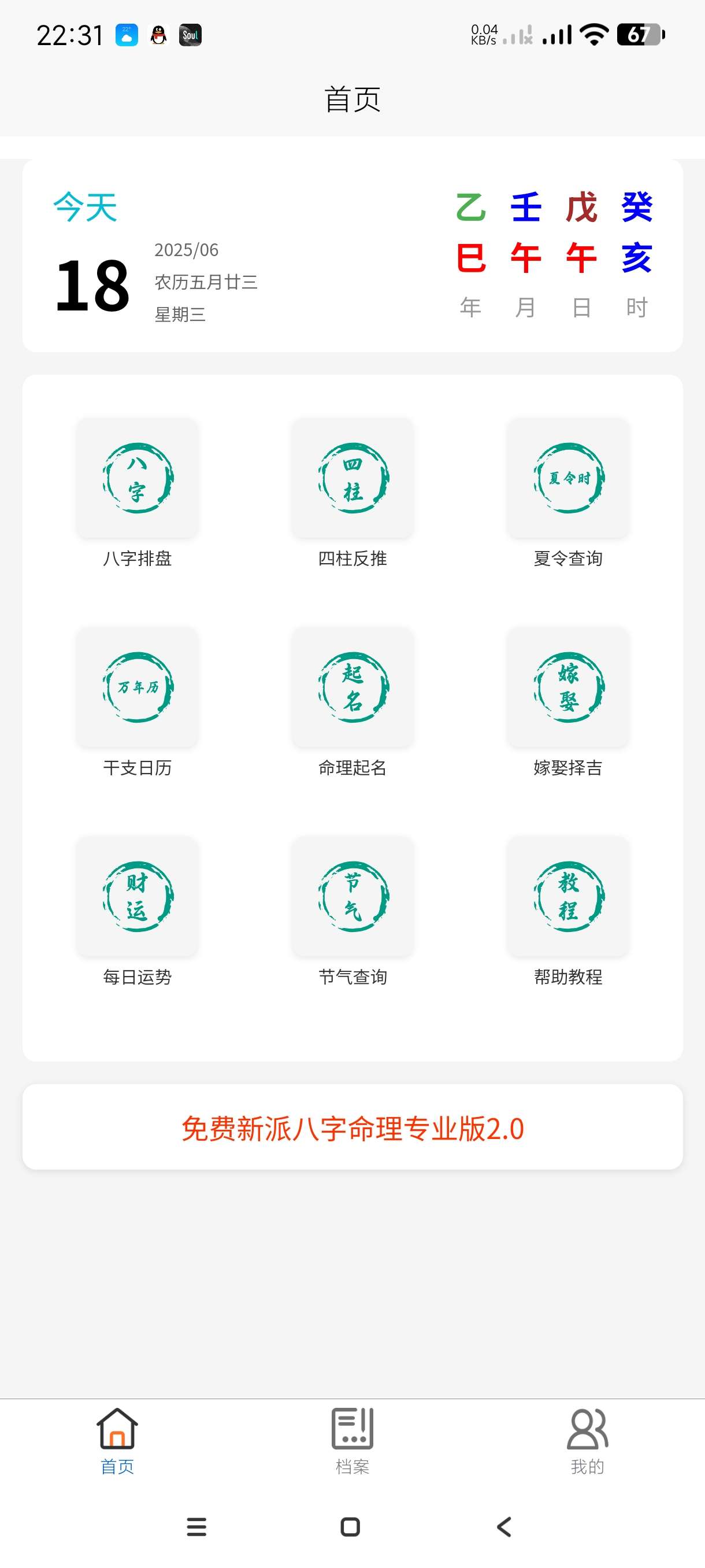The width and height of the screenshot is (705, 1568).
Task: Open today's date card
Action: [353, 256]
